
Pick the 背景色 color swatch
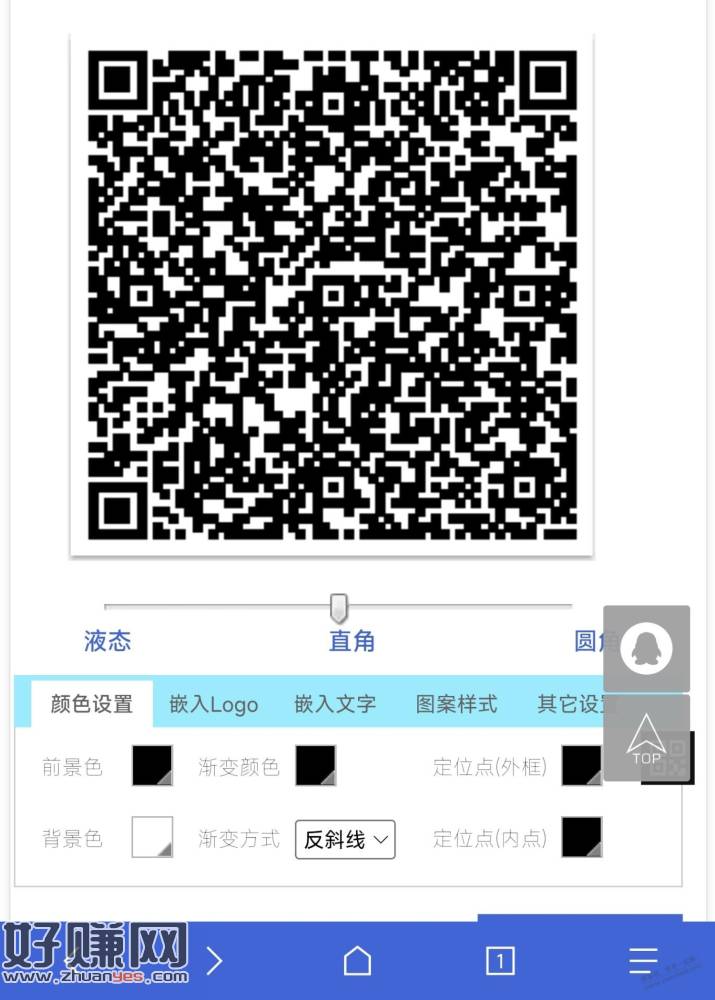pyautogui.click(x=152, y=837)
